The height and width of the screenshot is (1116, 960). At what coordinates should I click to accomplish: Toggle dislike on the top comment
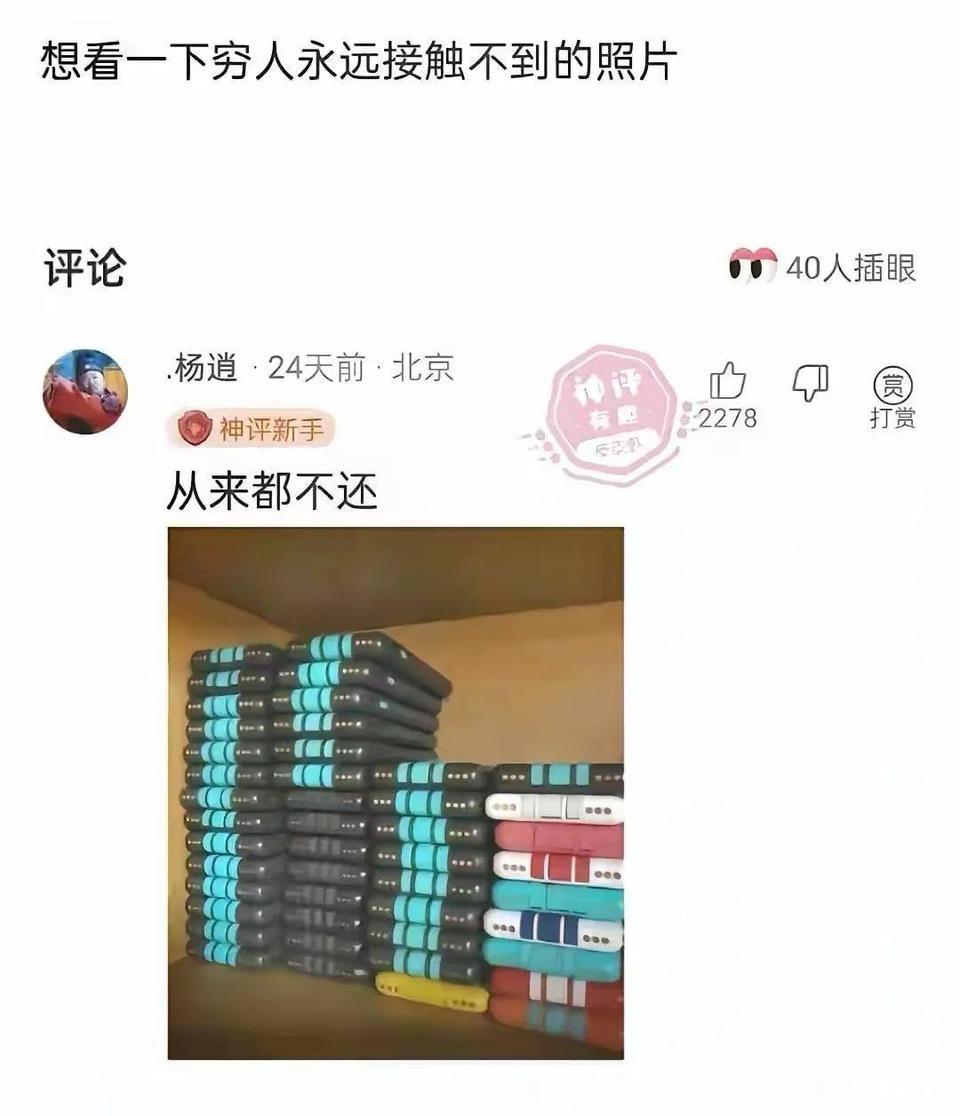coord(812,378)
